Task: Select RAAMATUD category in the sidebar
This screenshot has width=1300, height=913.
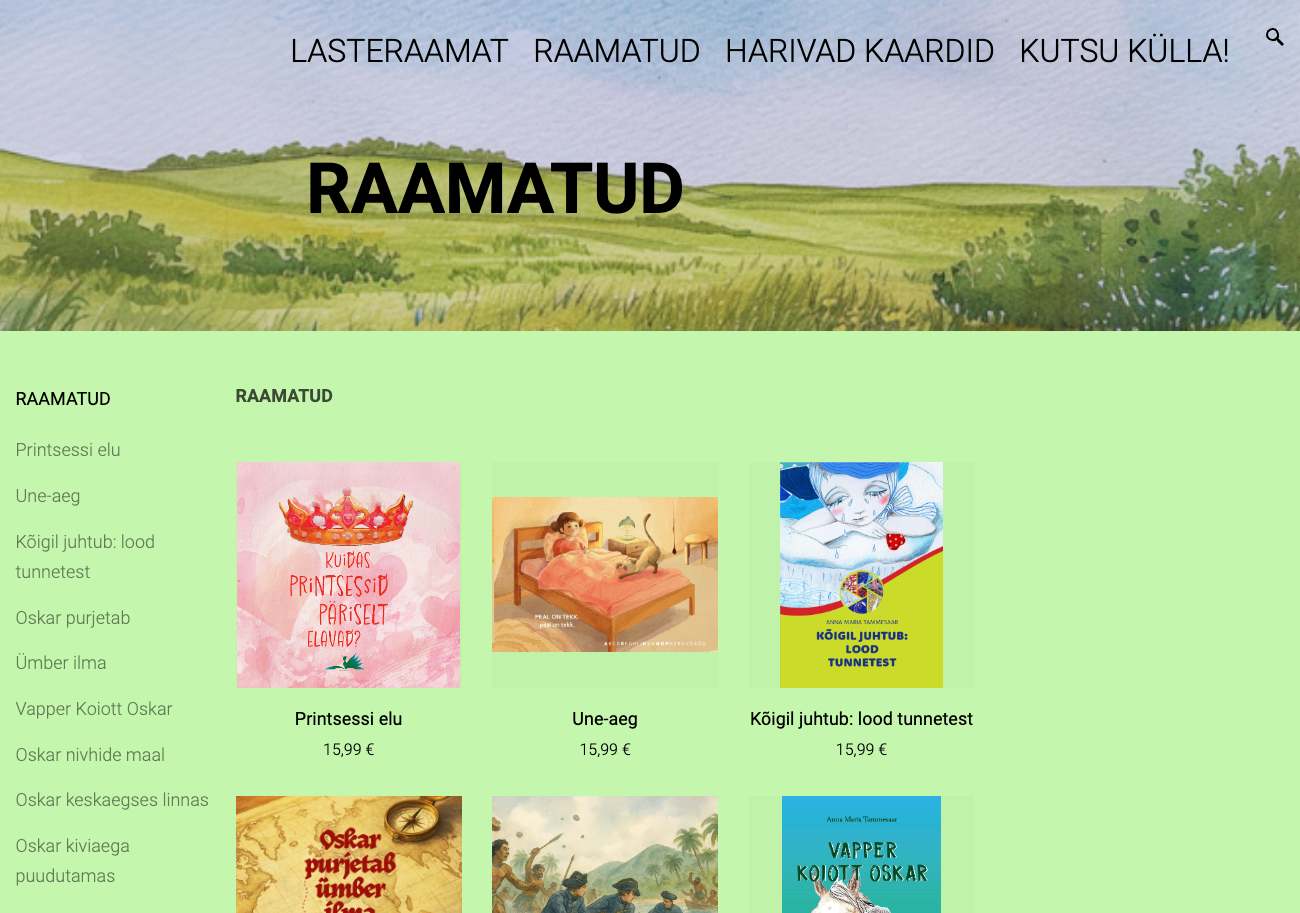Action: tap(63, 399)
